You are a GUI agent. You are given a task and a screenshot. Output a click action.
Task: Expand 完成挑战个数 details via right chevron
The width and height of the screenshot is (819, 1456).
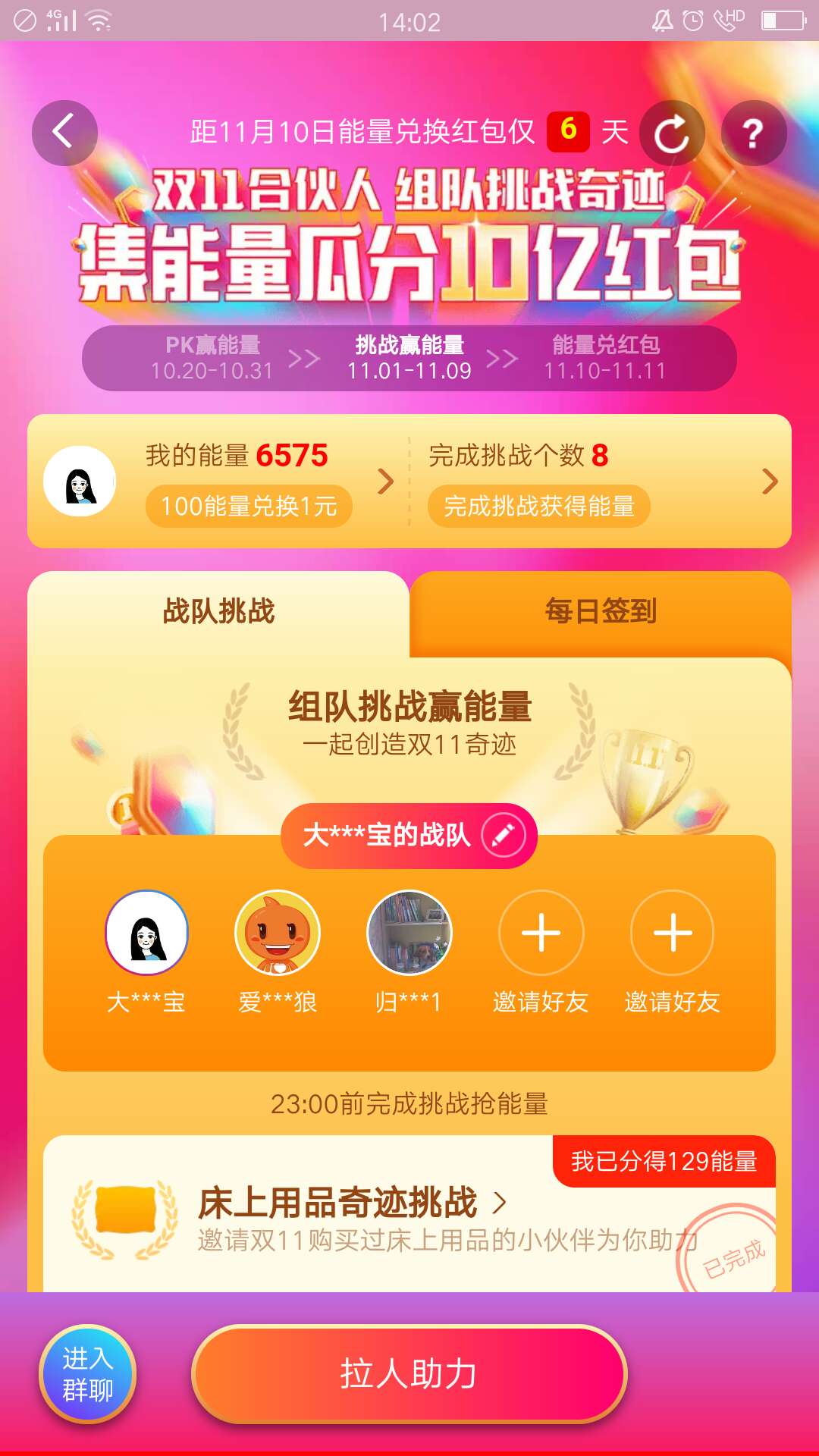pos(770,482)
